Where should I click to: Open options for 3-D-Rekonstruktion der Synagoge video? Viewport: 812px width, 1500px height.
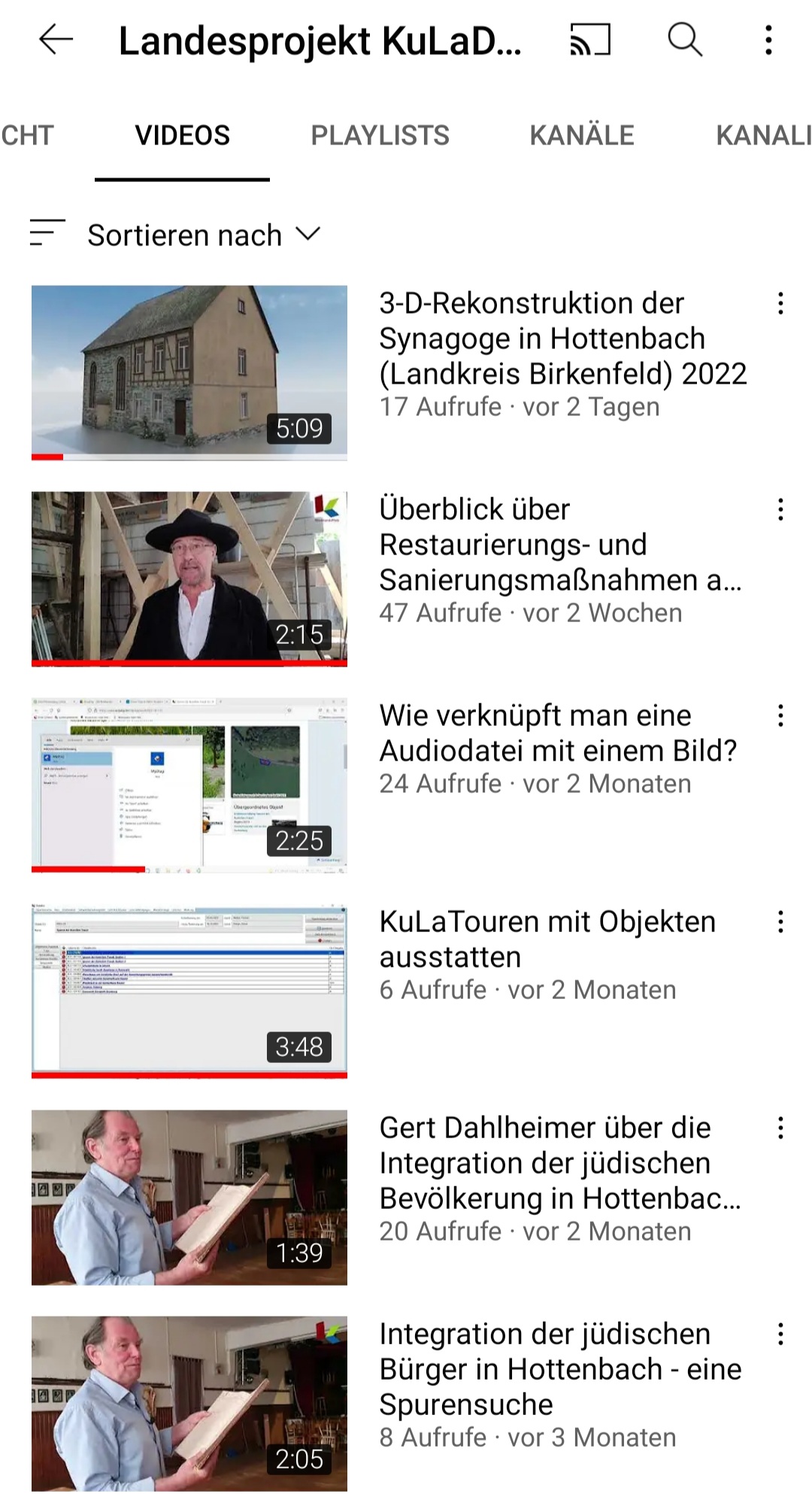[780, 304]
